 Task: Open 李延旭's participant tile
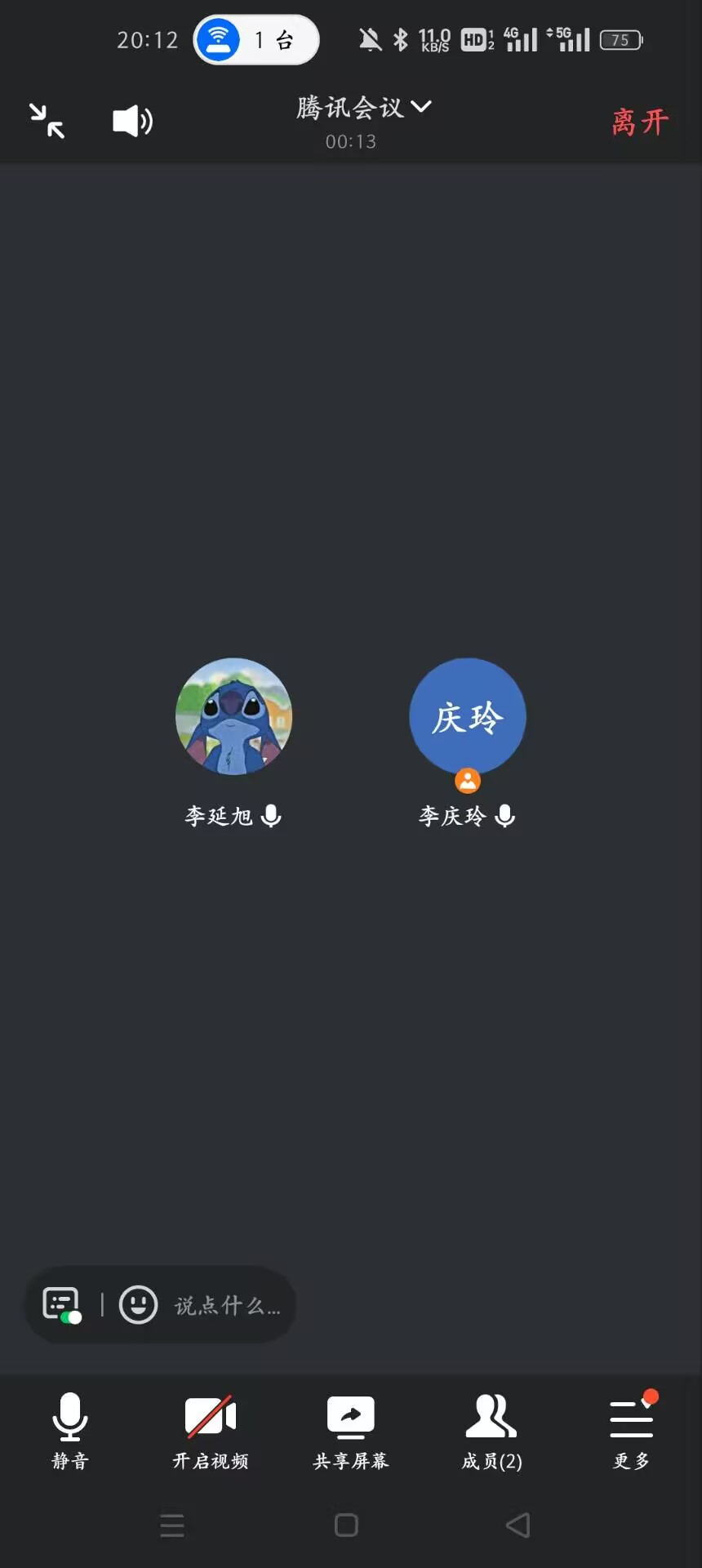coord(233,716)
